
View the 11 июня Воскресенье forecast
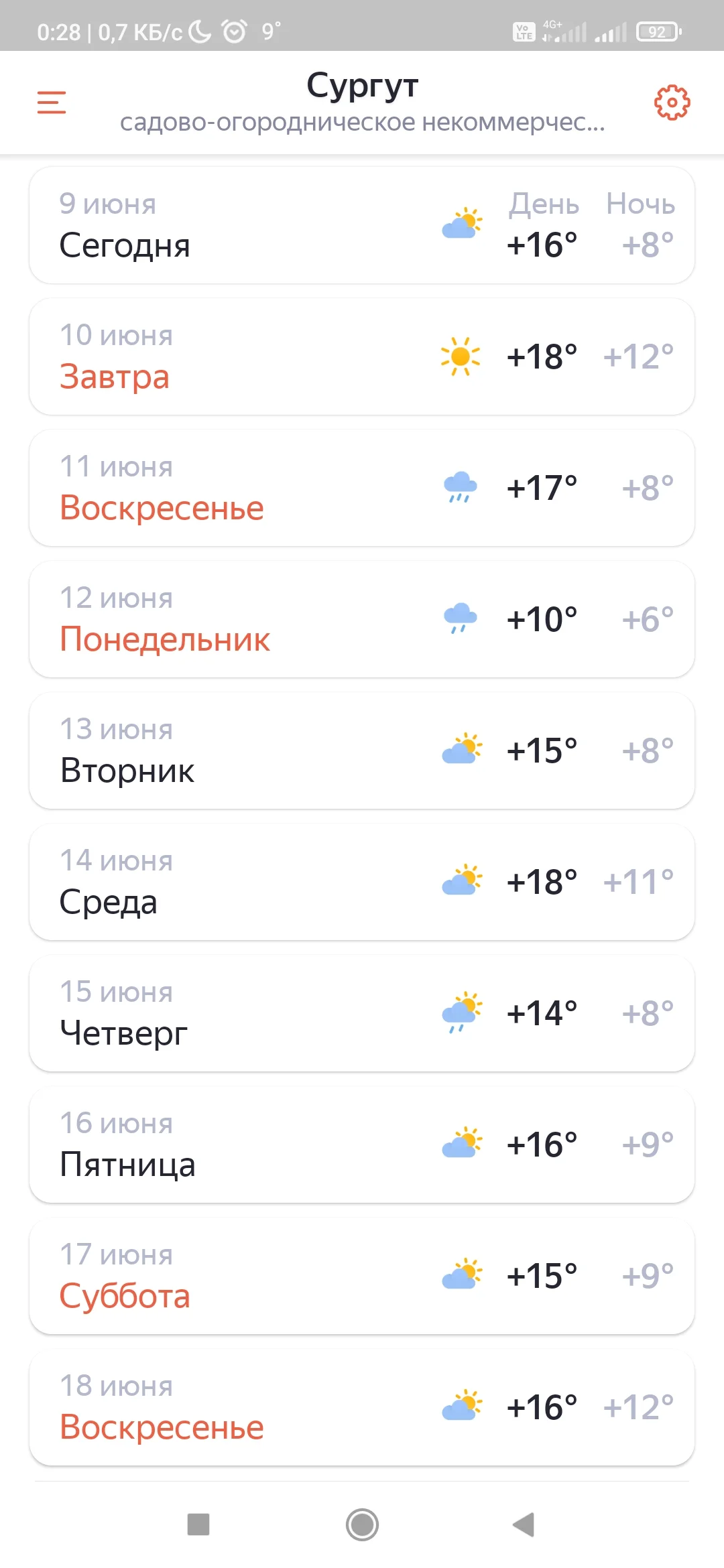(362, 488)
